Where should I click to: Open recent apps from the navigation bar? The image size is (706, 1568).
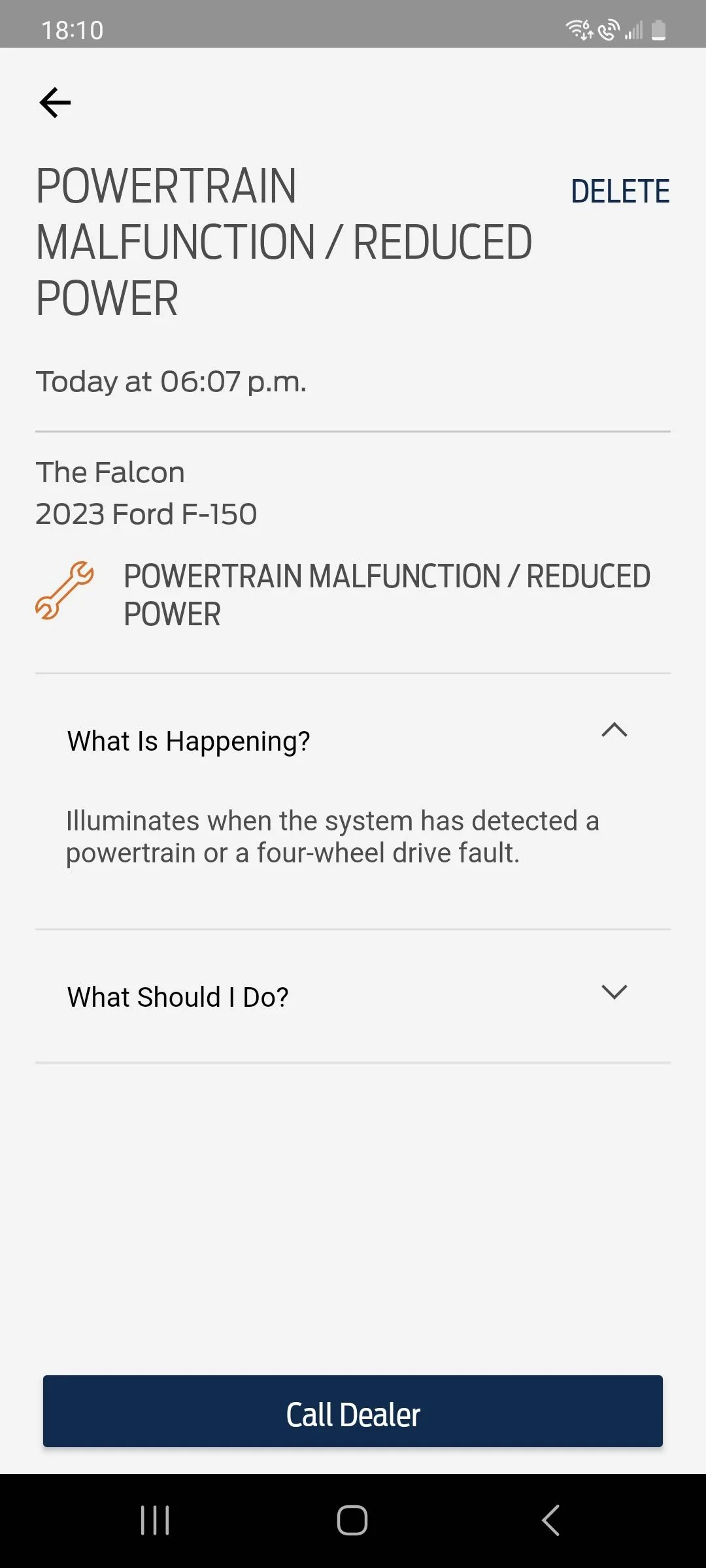(155, 1520)
